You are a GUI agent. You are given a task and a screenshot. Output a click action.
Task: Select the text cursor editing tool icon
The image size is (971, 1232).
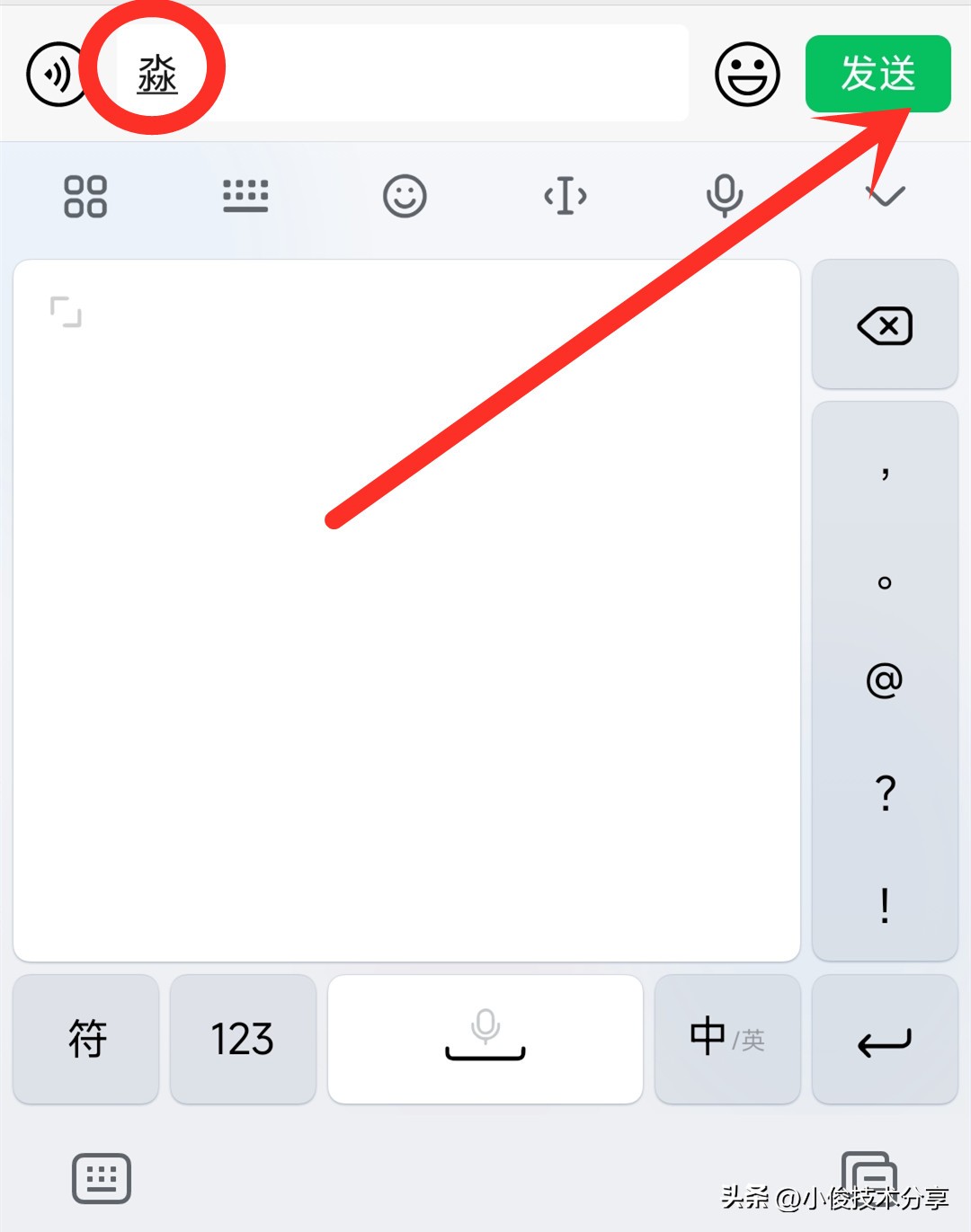[565, 196]
